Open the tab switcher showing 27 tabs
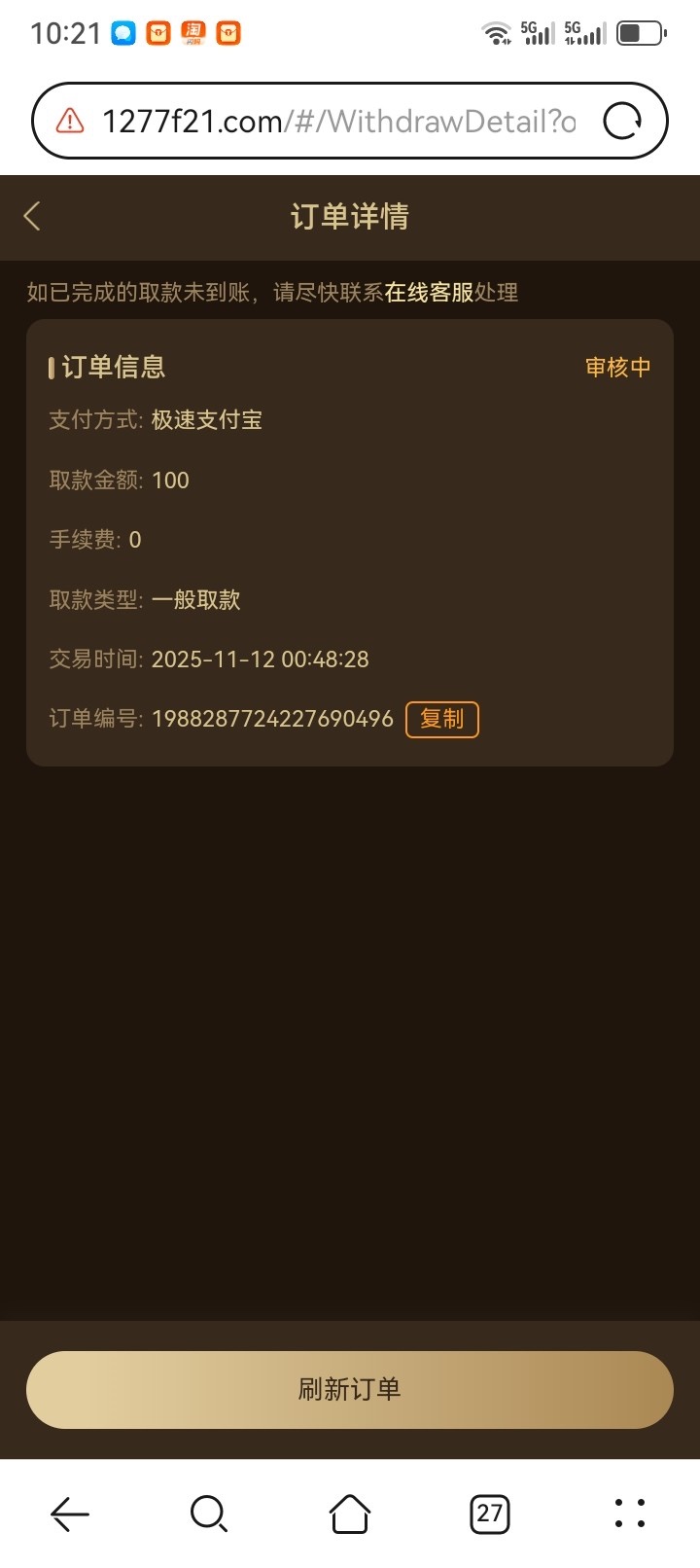700x1568 pixels. 489,1514
